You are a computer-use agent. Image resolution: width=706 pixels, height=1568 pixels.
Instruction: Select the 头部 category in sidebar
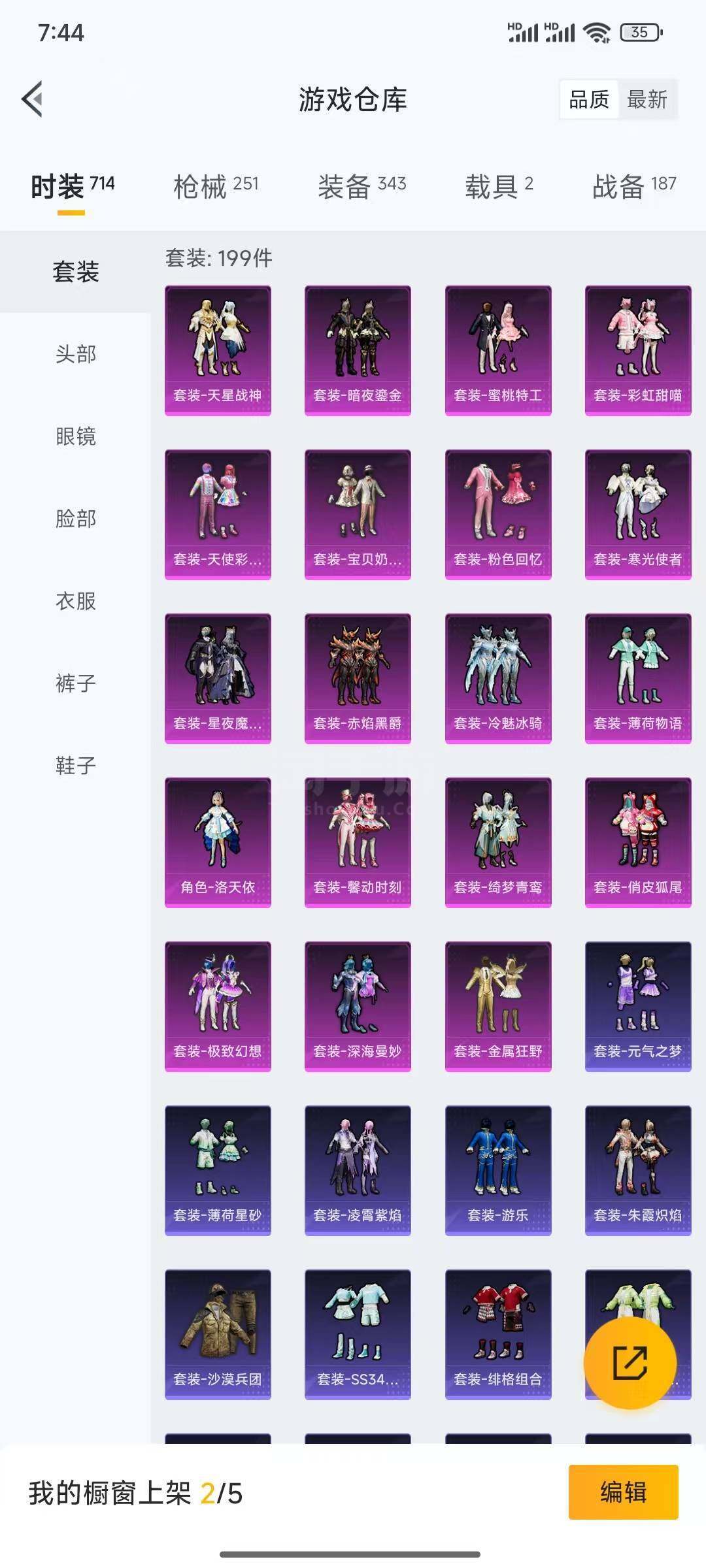[75, 354]
